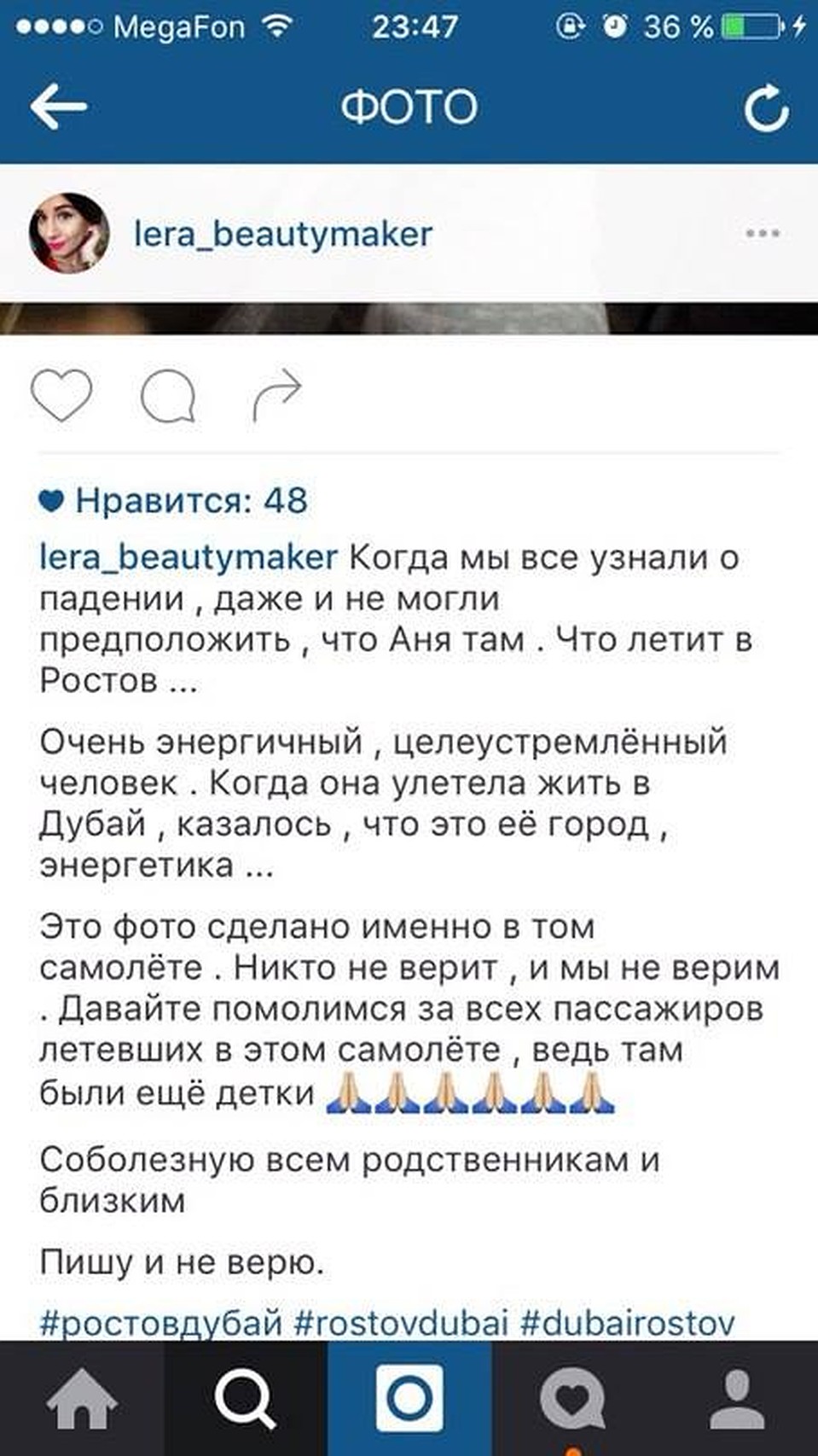The width and height of the screenshot is (818, 1456).
Task: Switch to the Home tab
Action: (82, 1398)
